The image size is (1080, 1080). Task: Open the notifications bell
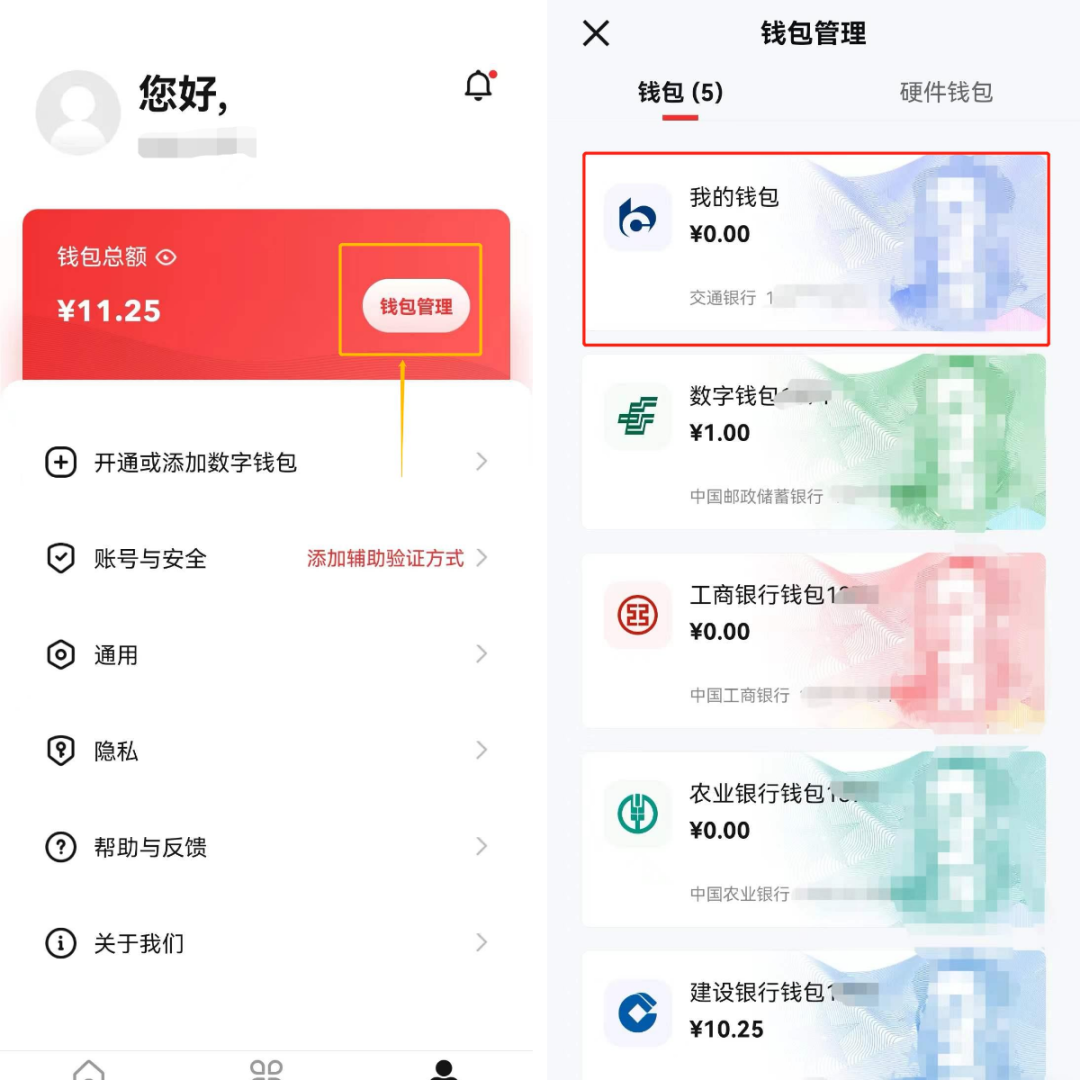tap(480, 87)
